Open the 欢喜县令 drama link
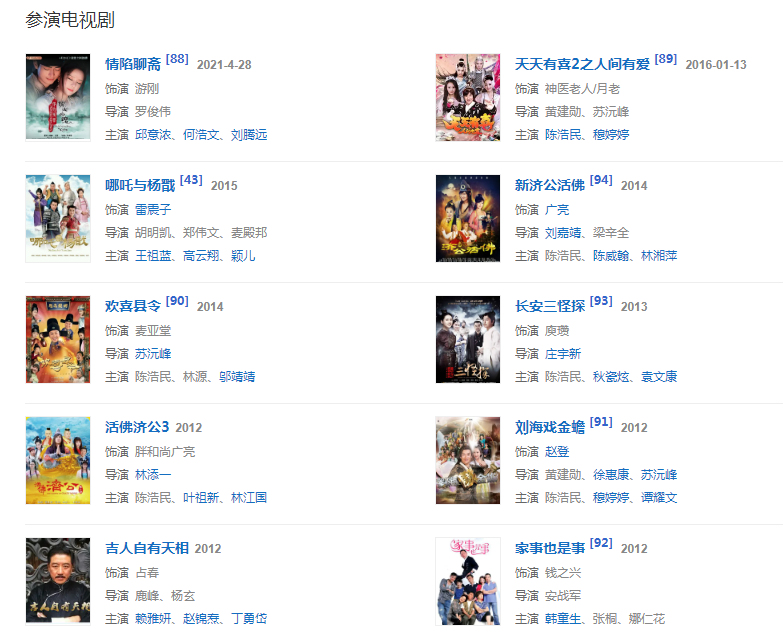The image size is (783, 637). [x=133, y=306]
